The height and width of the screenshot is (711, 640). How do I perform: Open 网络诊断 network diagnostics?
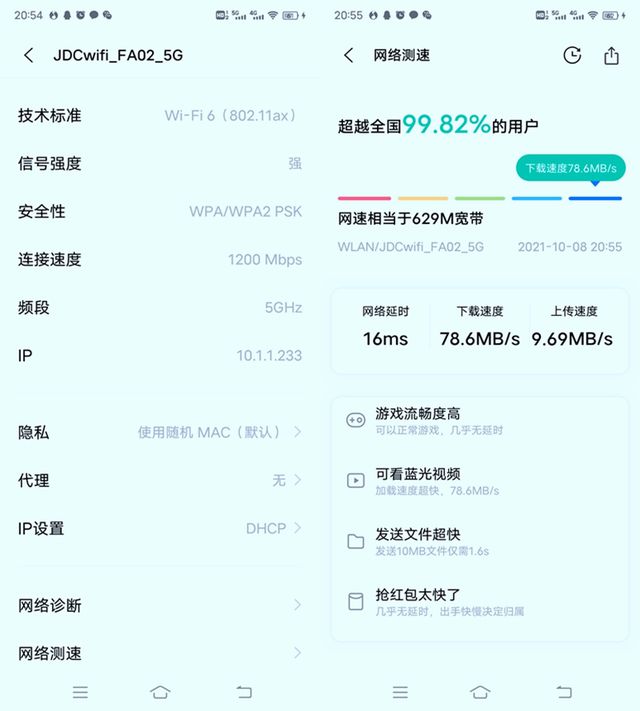point(160,605)
